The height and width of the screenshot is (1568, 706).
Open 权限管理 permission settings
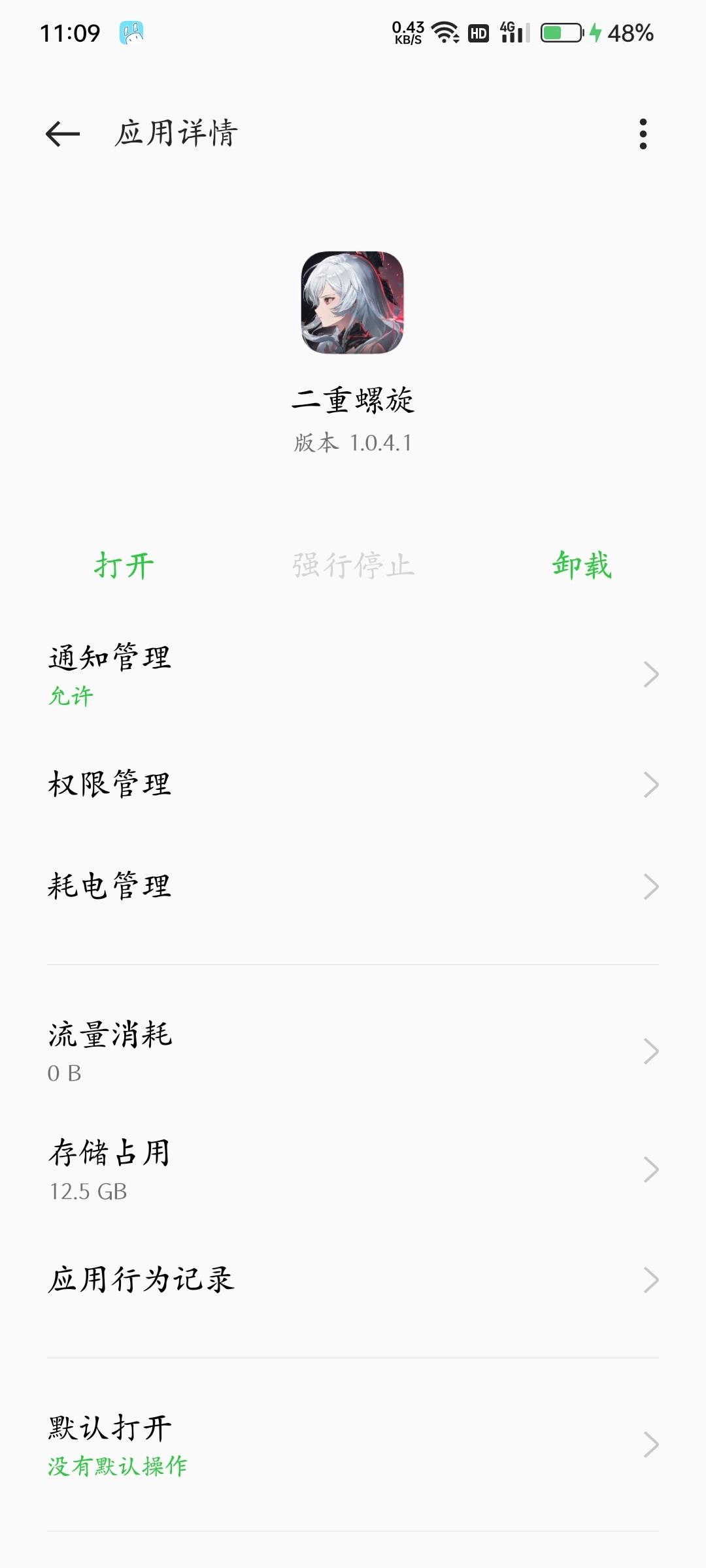point(353,784)
